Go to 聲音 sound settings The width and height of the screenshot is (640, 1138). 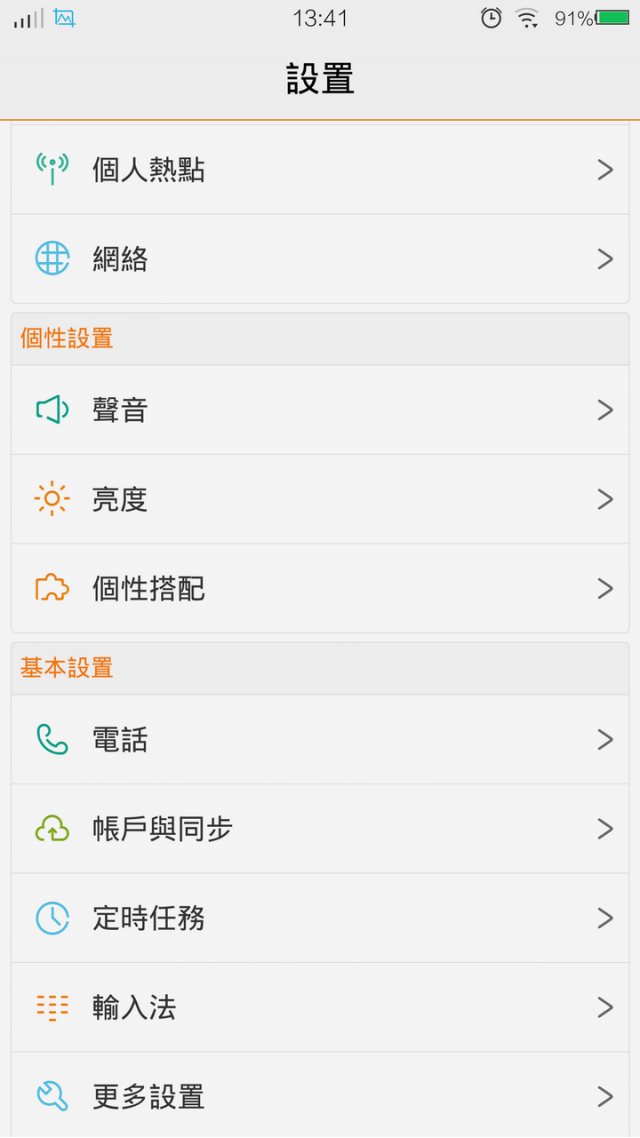320,410
